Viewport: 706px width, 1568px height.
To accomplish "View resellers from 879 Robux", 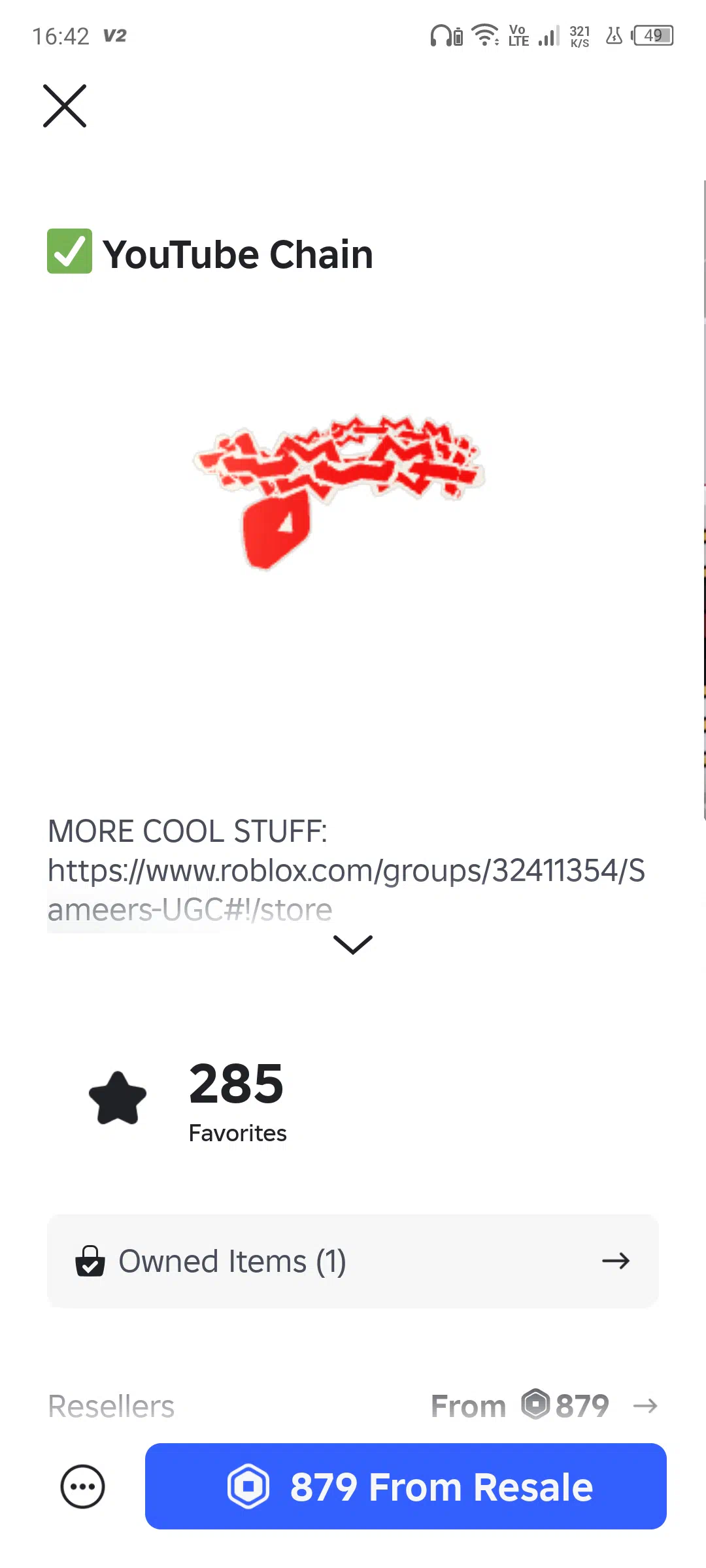I will [x=544, y=1405].
